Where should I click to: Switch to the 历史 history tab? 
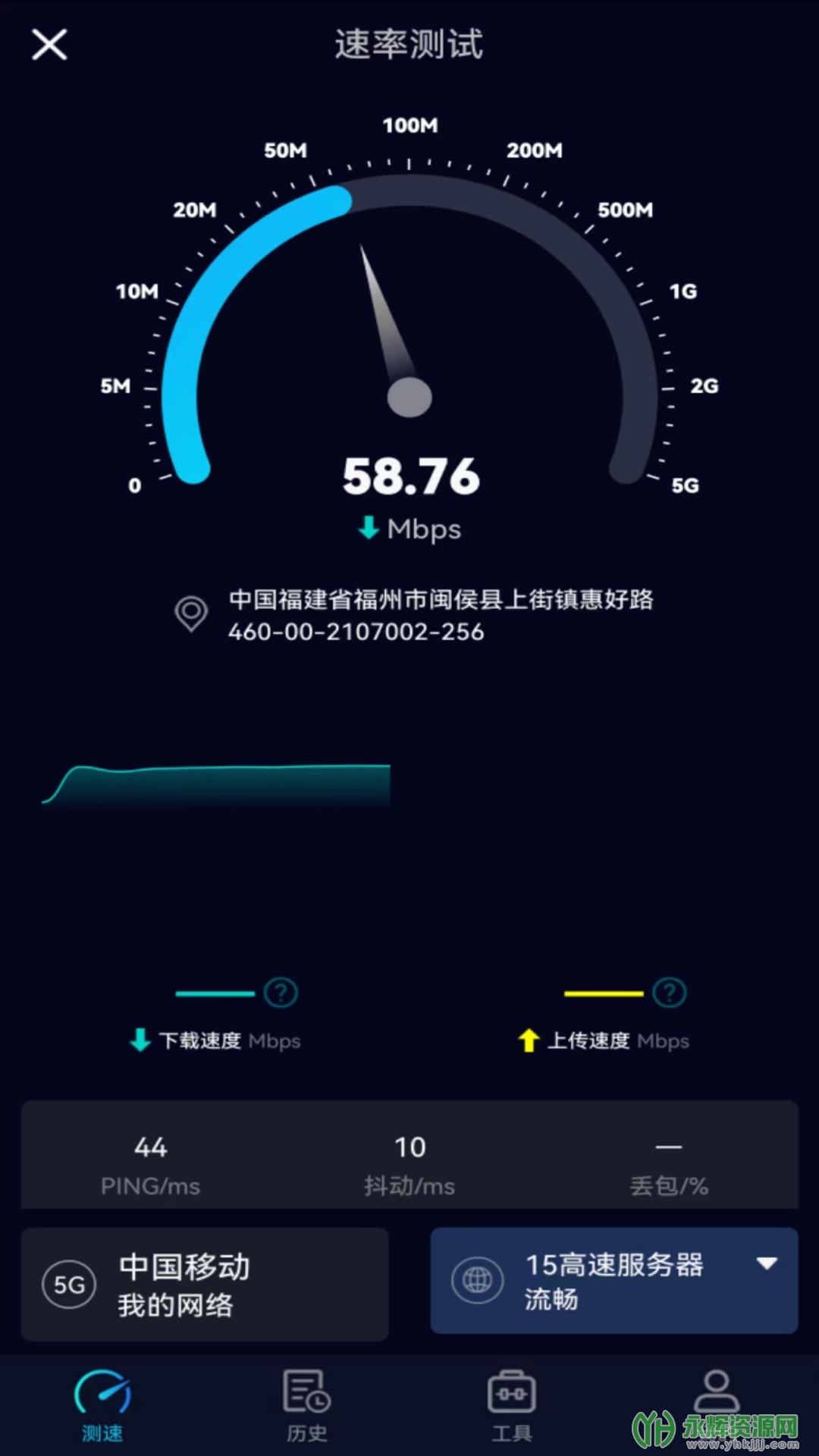coord(307,1405)
